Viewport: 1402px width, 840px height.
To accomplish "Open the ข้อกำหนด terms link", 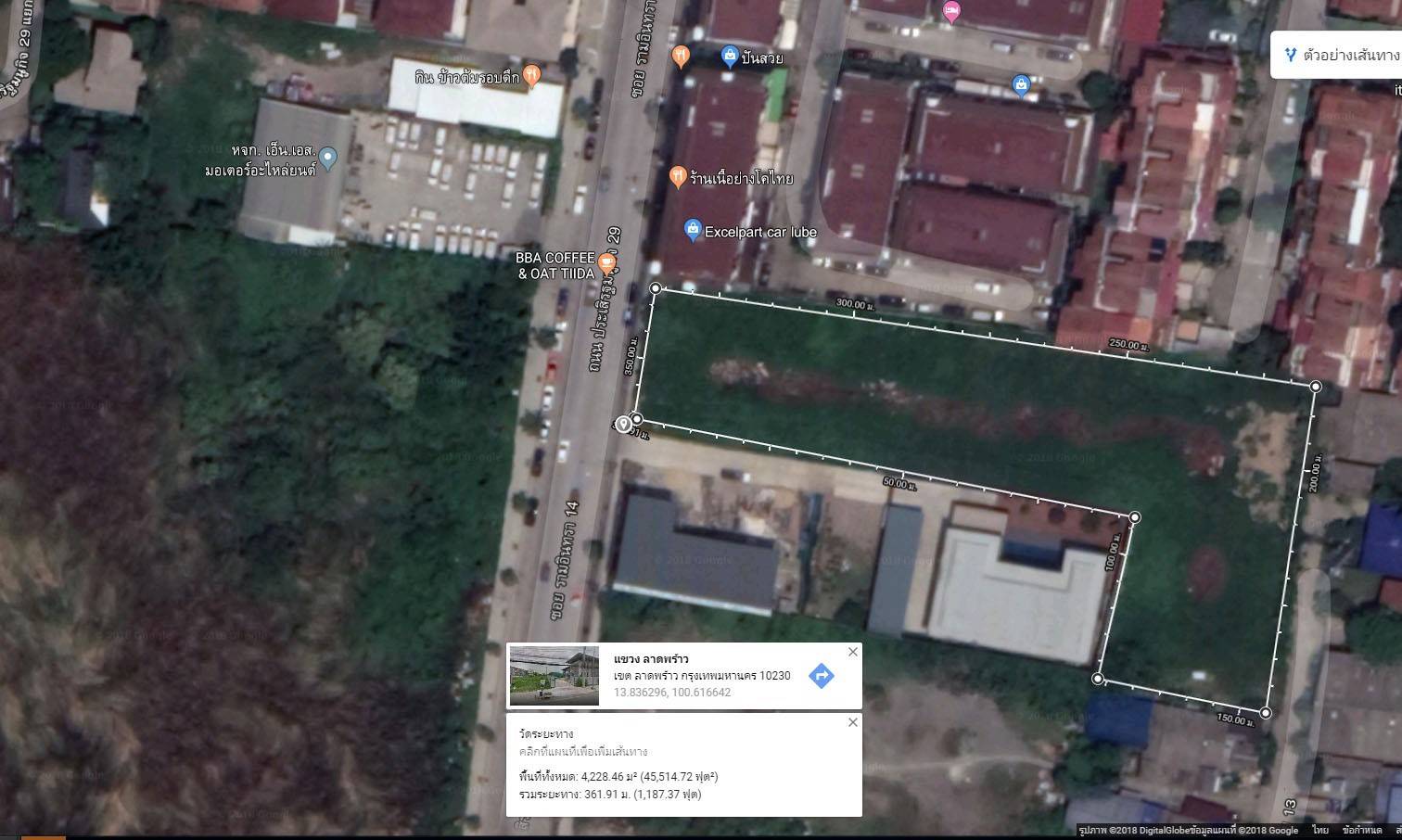I will point(1361,830).
